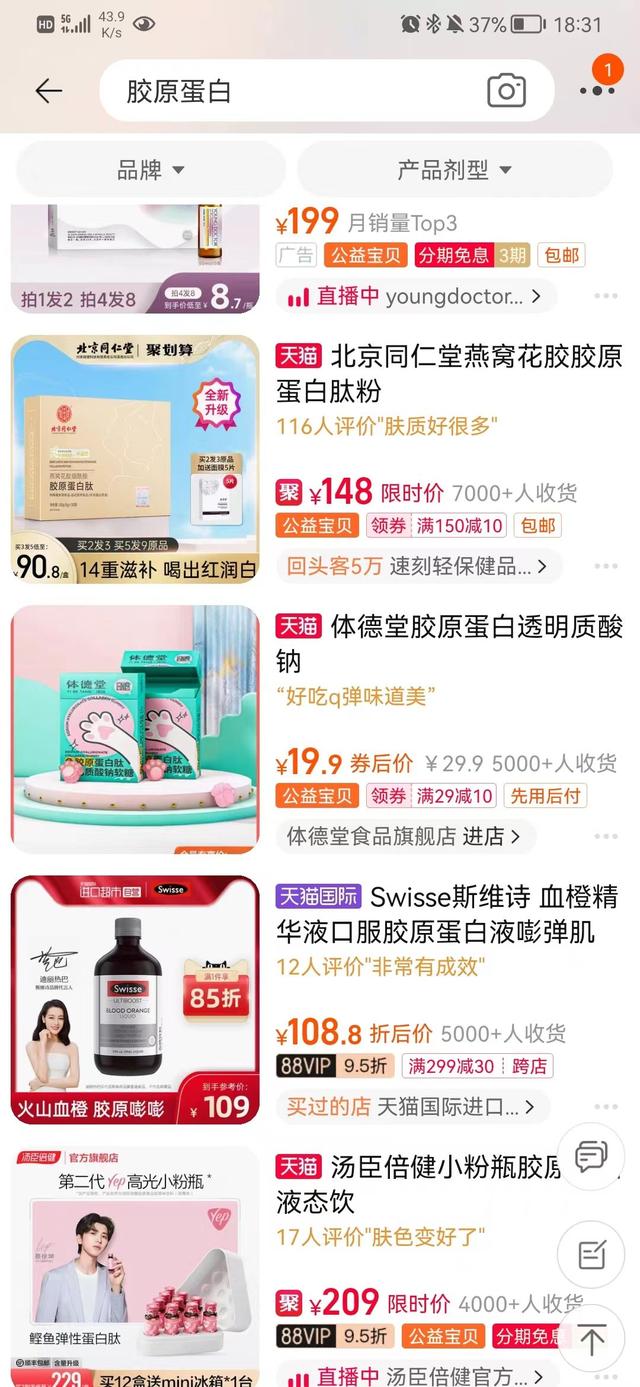
Task: Jump back to top of results
Action: pos(591,1340)
